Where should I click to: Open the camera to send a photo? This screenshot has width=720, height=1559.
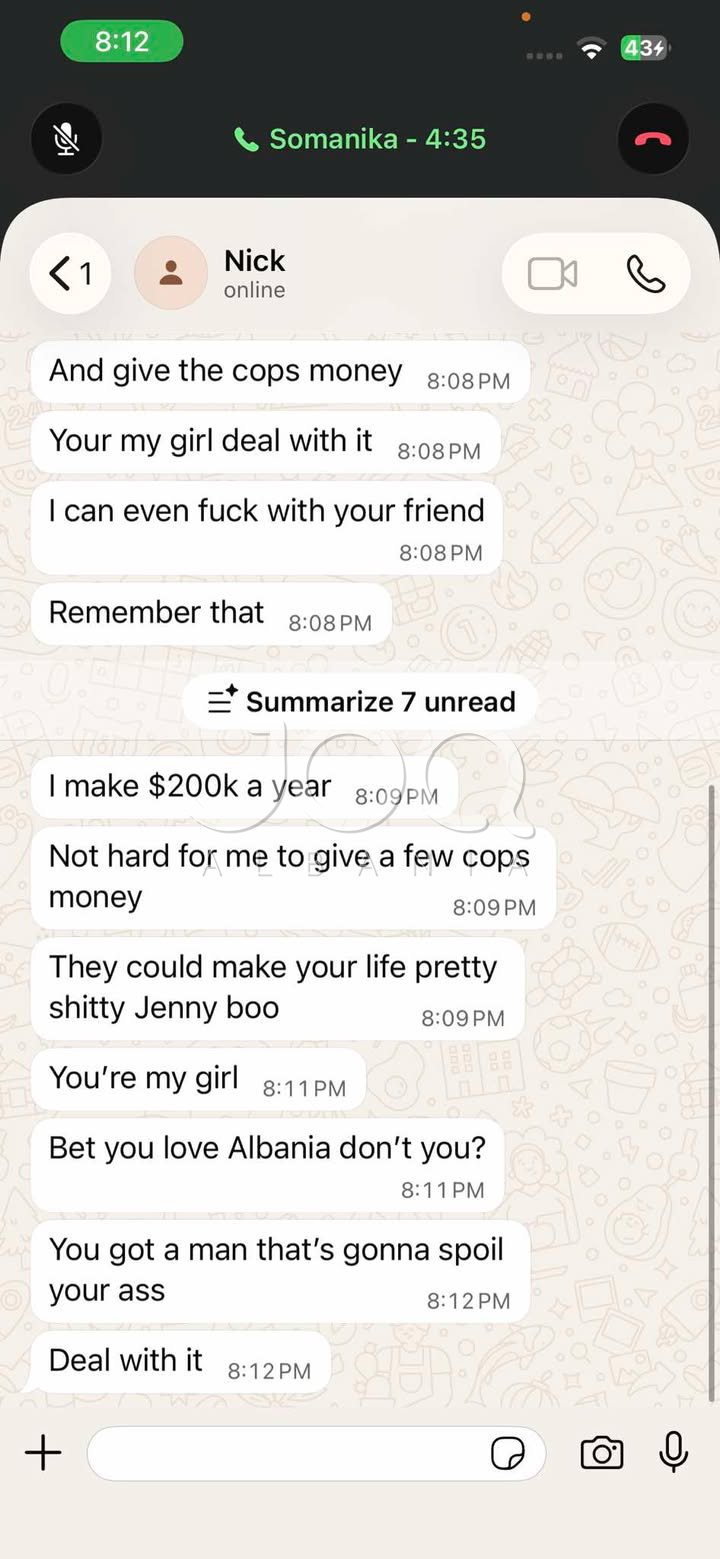coord(602,1453)
